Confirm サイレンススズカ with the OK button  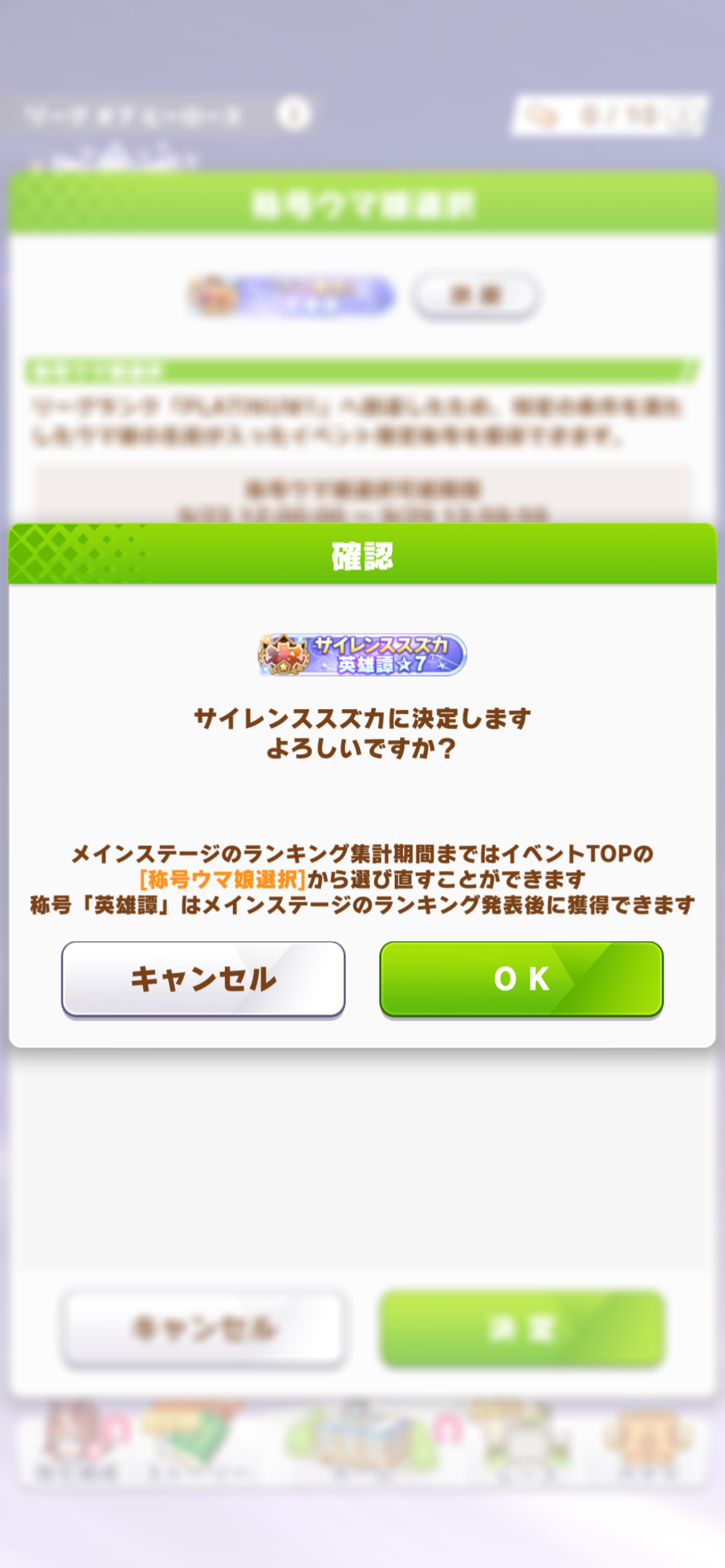click(521, 978)
